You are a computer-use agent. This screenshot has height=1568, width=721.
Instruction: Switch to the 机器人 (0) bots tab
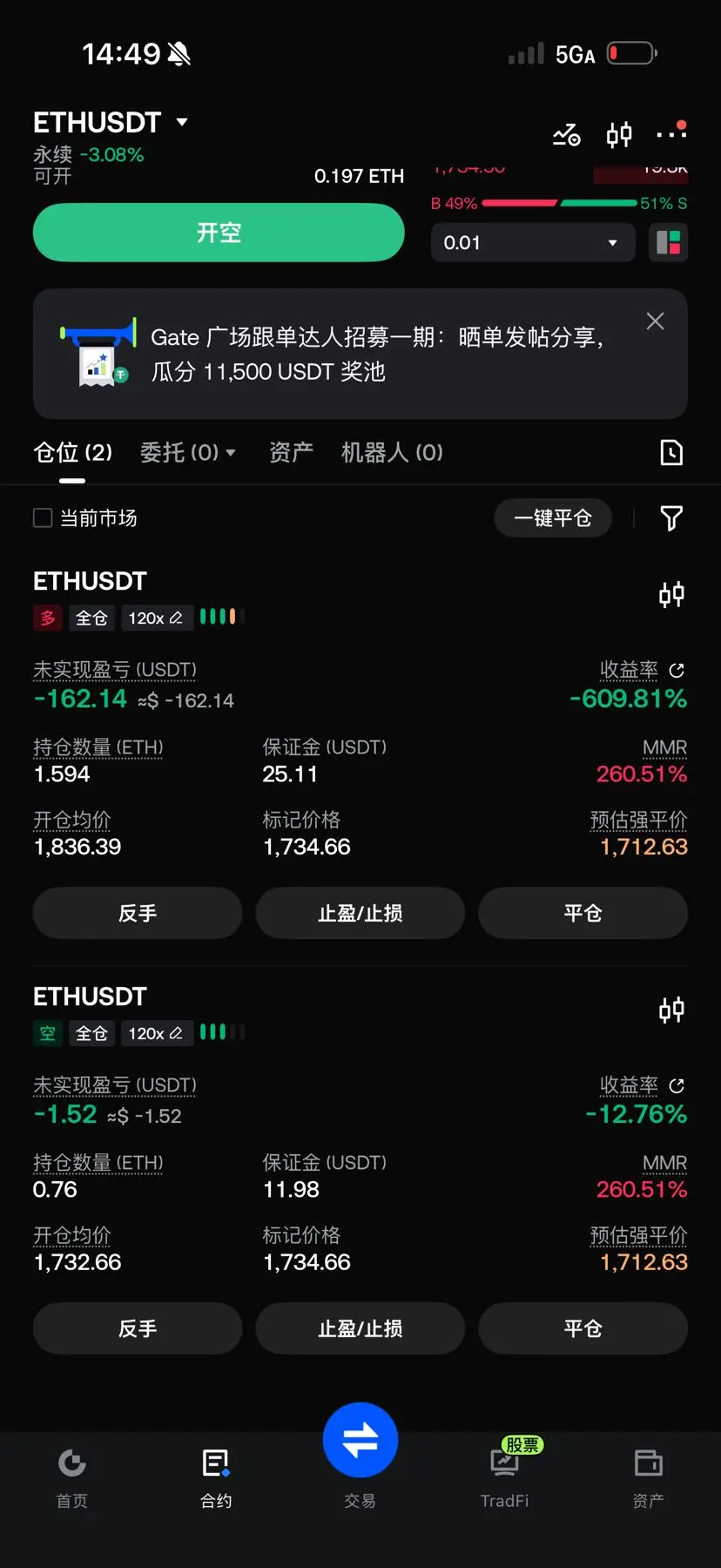coord(392,452)
